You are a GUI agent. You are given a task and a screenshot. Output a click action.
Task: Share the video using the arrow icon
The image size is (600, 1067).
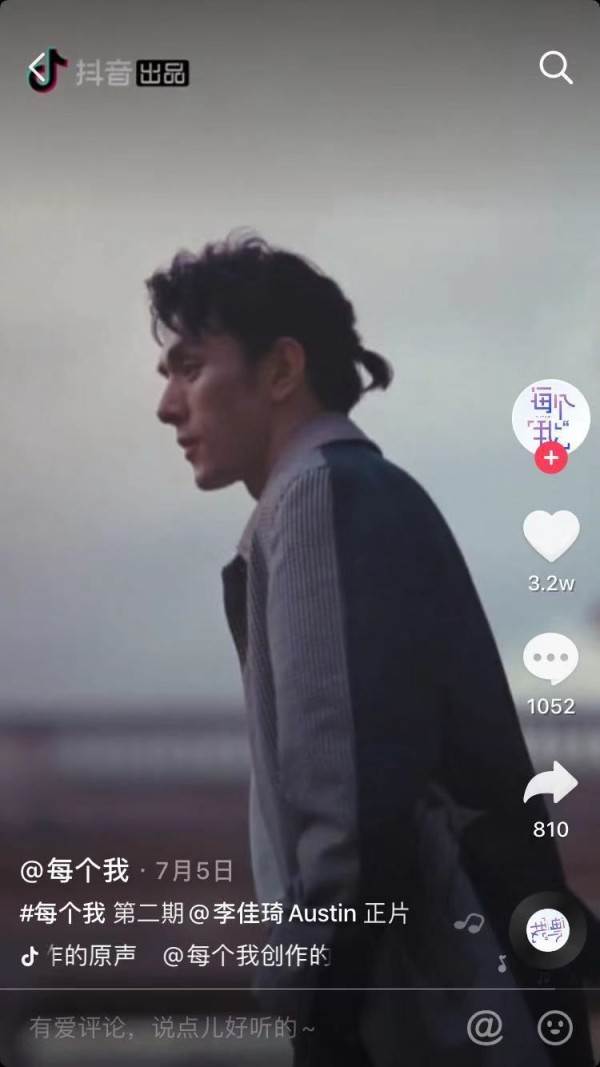point(551,785)
